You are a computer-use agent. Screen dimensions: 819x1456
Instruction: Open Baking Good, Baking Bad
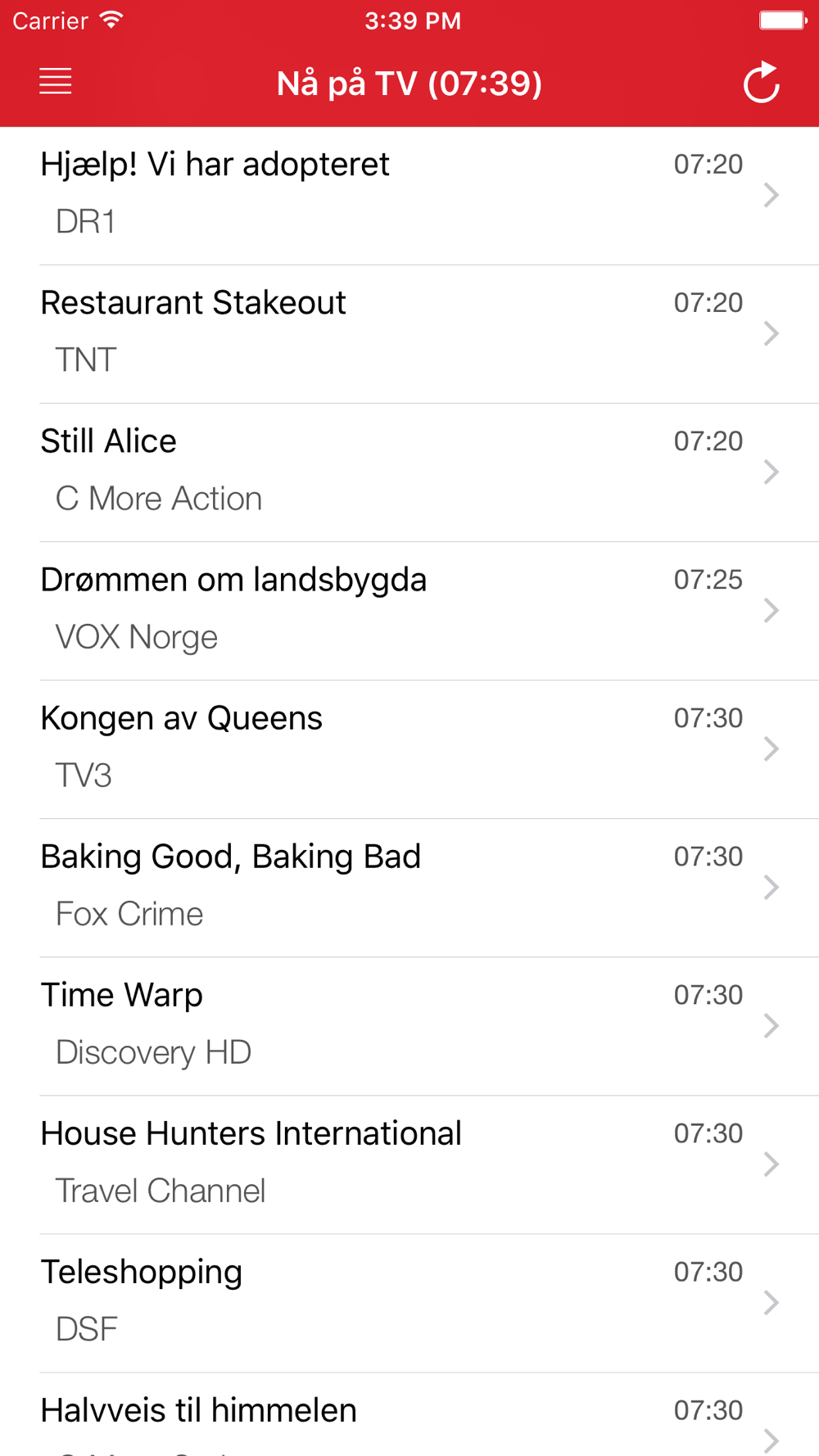tap(409, 888)
